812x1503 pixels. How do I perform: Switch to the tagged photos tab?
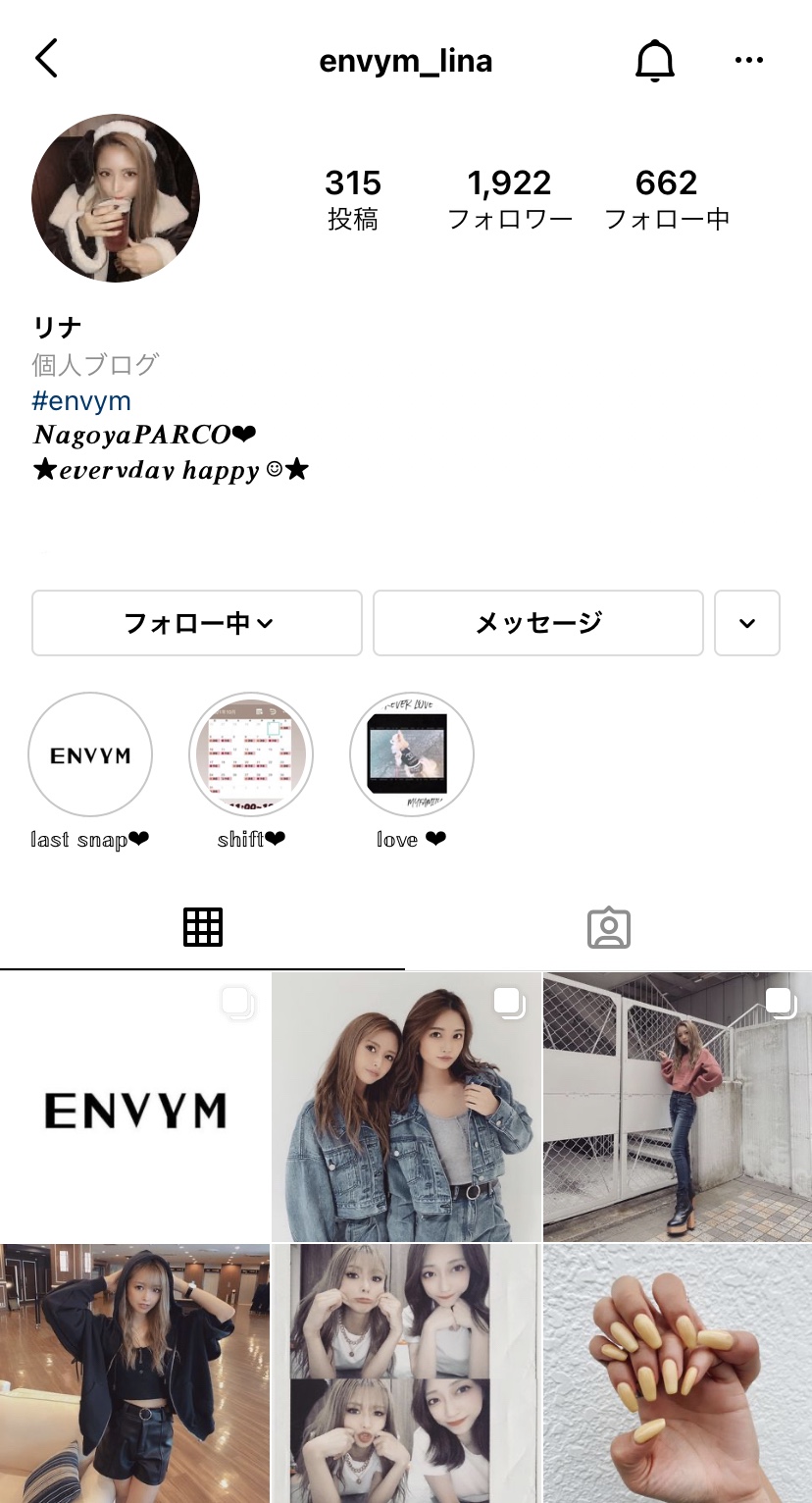608,927
